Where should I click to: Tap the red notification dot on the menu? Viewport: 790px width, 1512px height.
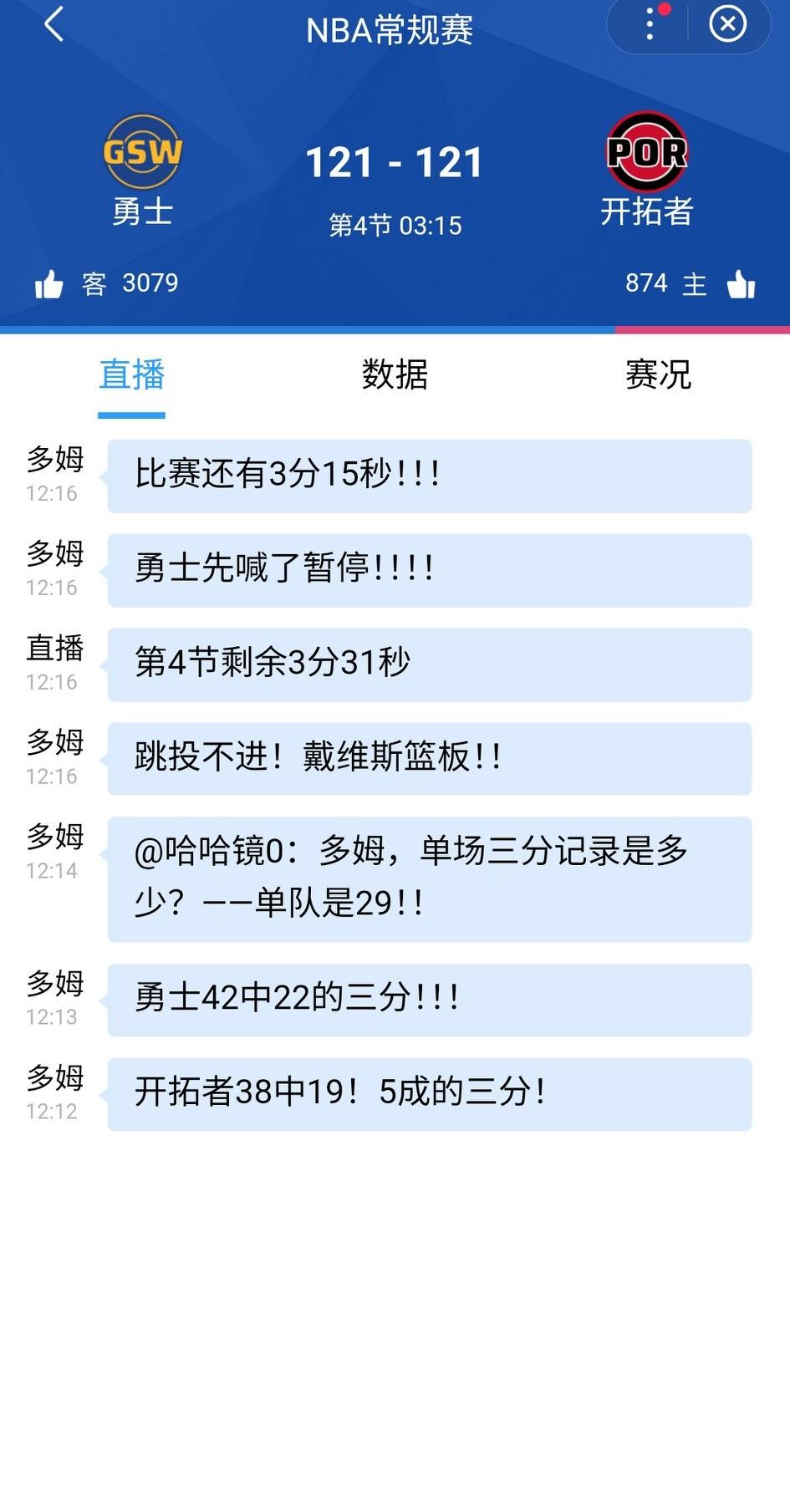665,10
